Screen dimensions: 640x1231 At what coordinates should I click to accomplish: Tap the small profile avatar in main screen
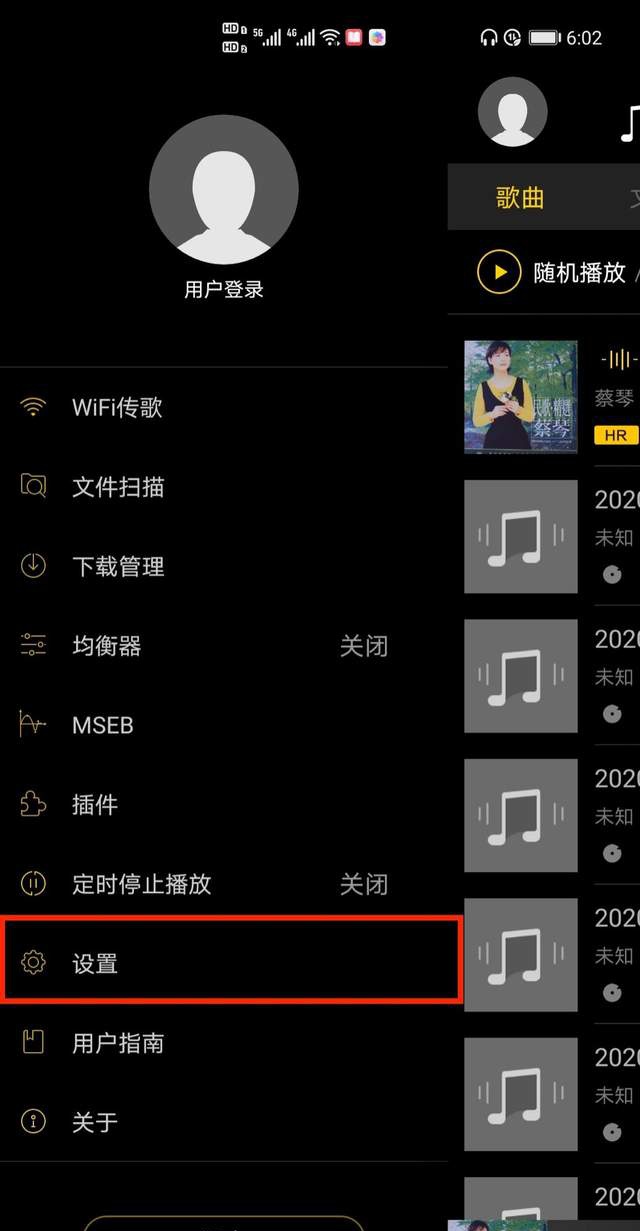coord(512,111)
